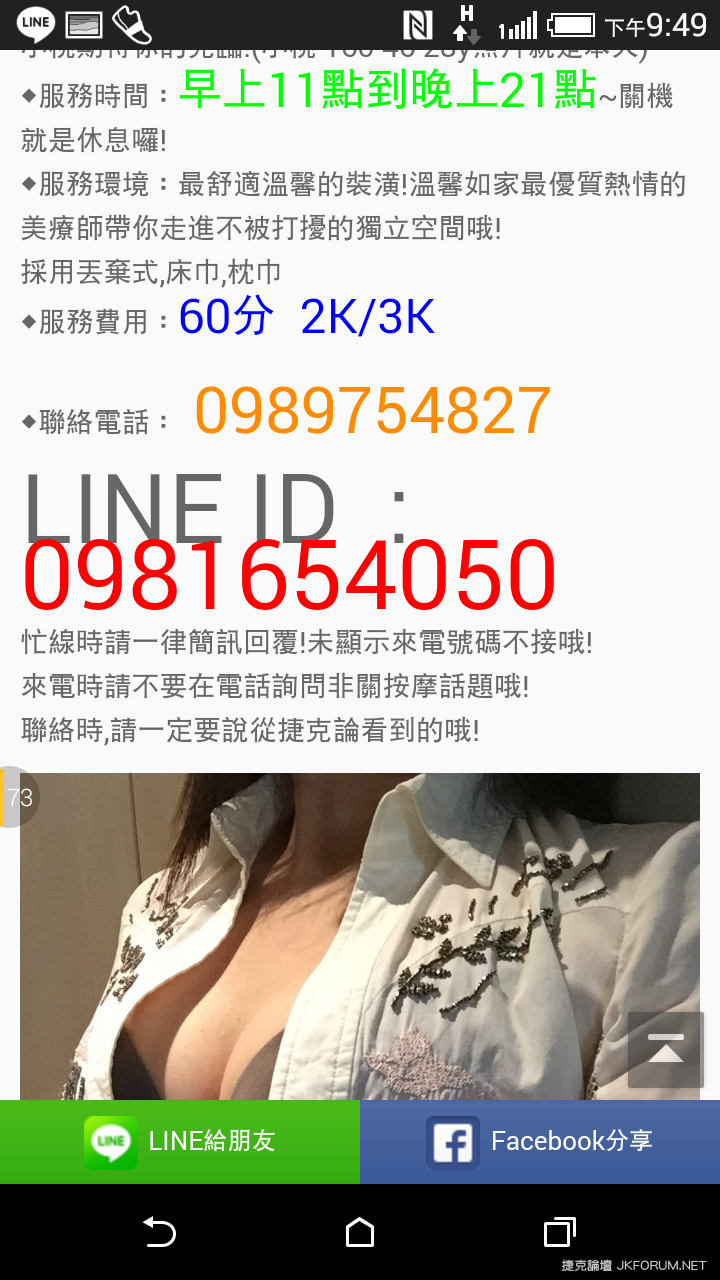Share the post with Facebook分享
Image resolution: width=720 pixels, height=1280 pixels.
pos(540,1142)
